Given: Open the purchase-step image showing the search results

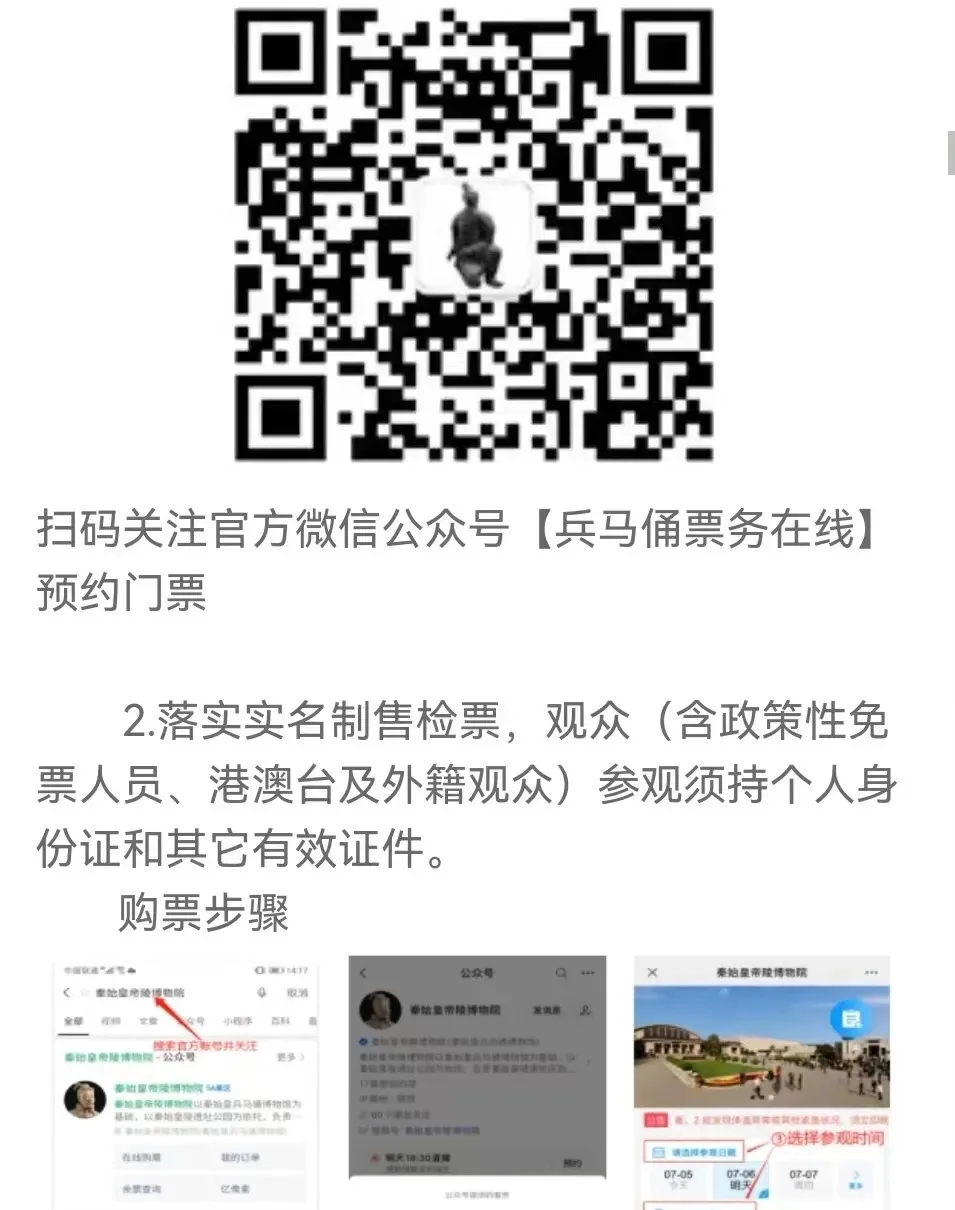Looking at the screenshot, I should click(x=185, y=1082).
